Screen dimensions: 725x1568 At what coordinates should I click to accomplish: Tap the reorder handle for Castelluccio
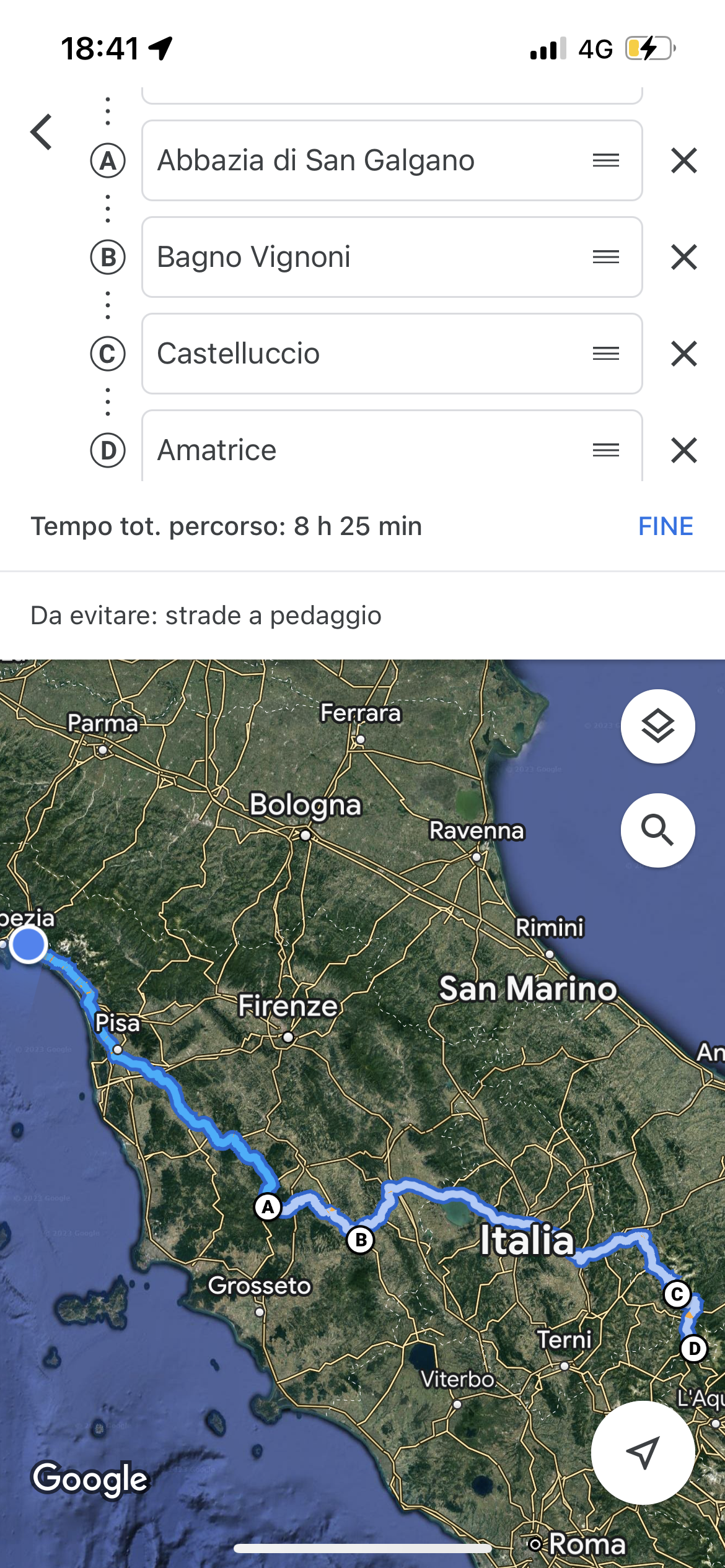[605, 354]
